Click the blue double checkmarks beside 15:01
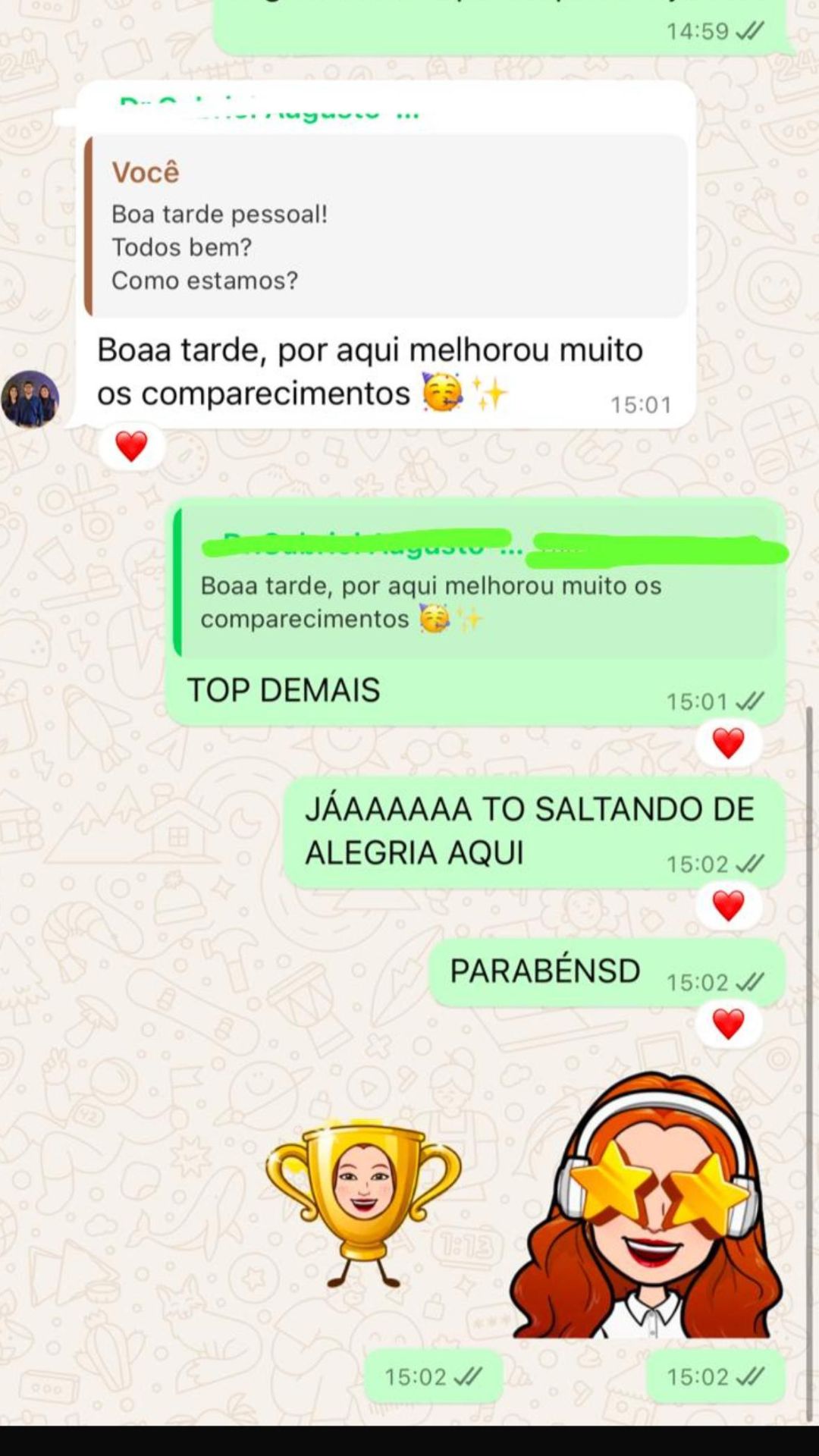 (752, 702)
